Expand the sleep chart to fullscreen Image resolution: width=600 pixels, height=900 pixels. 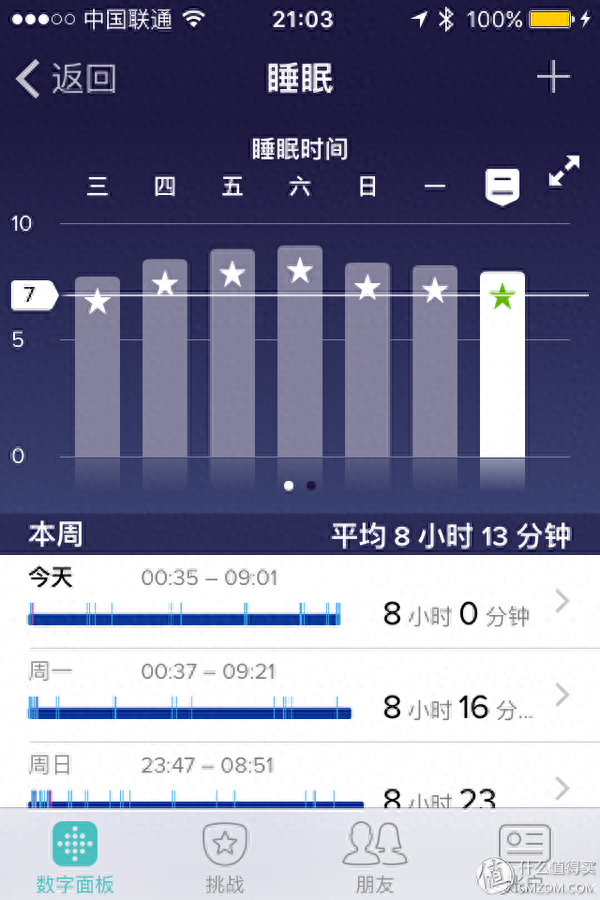click(x=564, y=175)
